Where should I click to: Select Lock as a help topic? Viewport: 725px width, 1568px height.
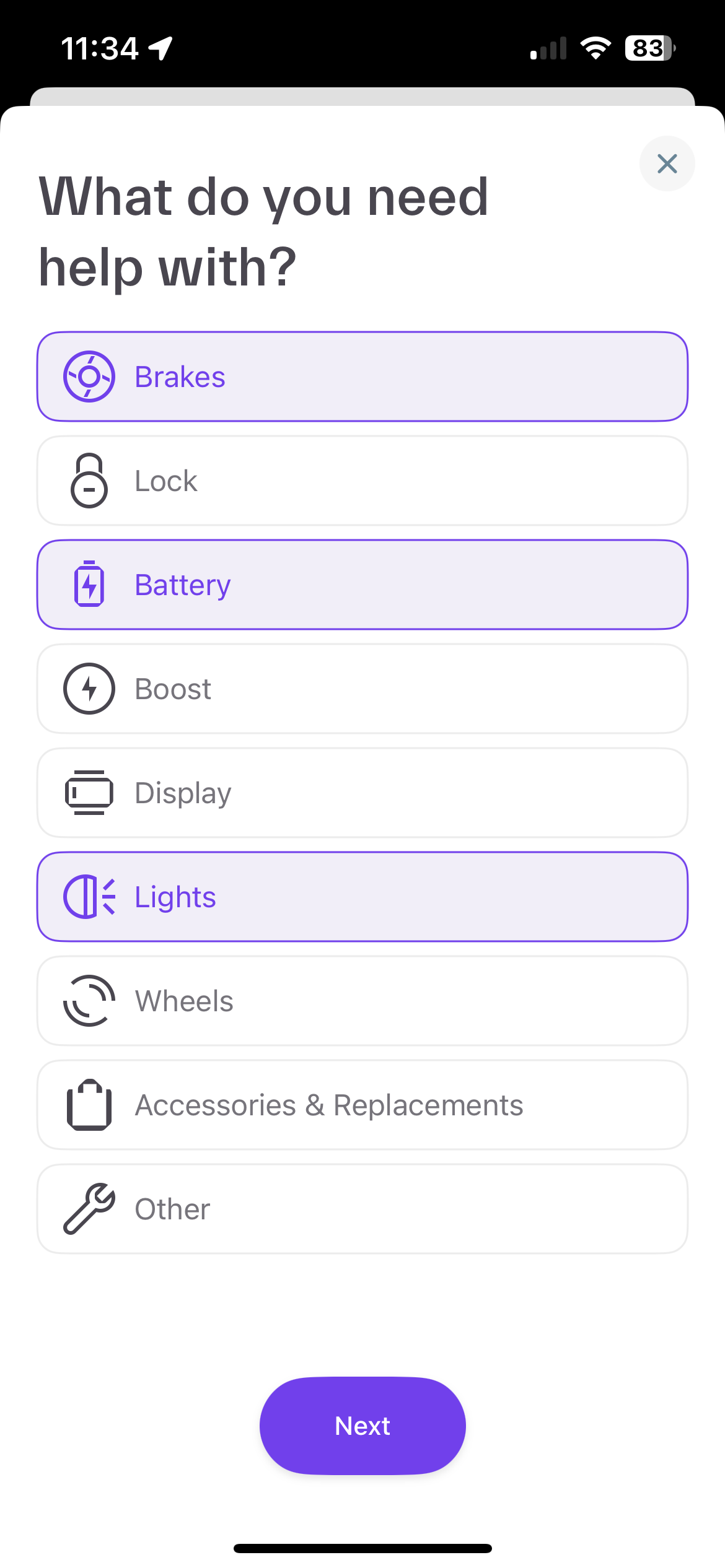362,481
